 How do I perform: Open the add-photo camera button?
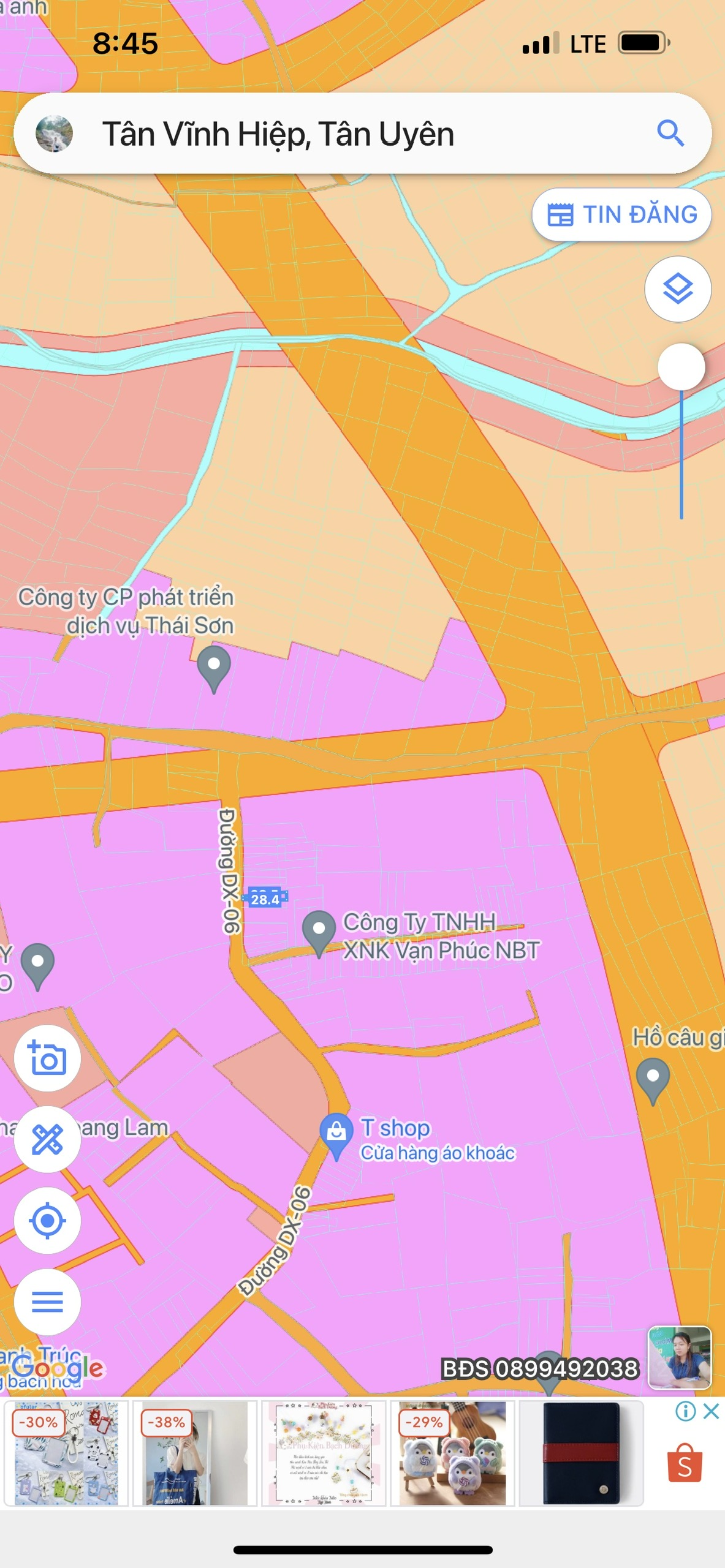[x=47, y=1058]
